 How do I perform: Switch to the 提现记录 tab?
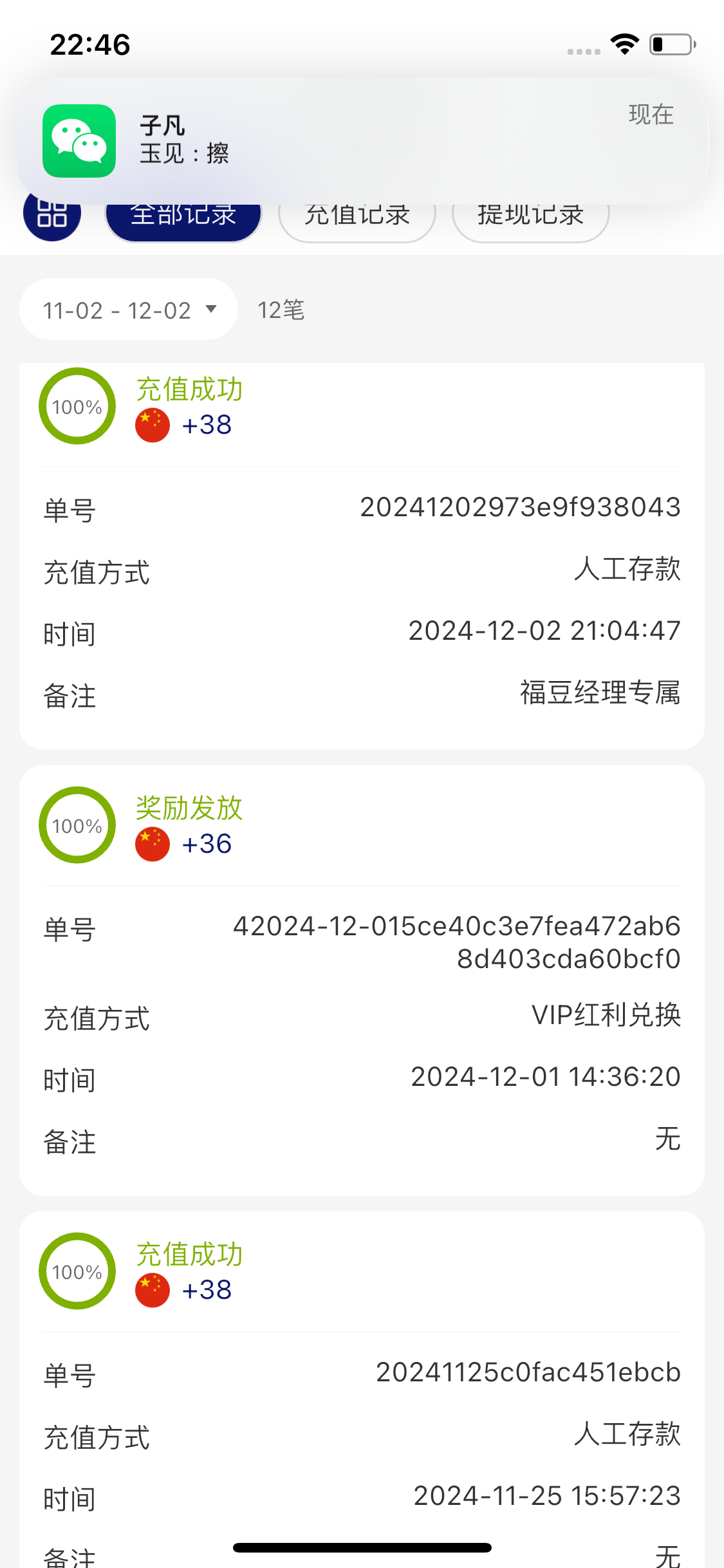click(x=531, y=219)
